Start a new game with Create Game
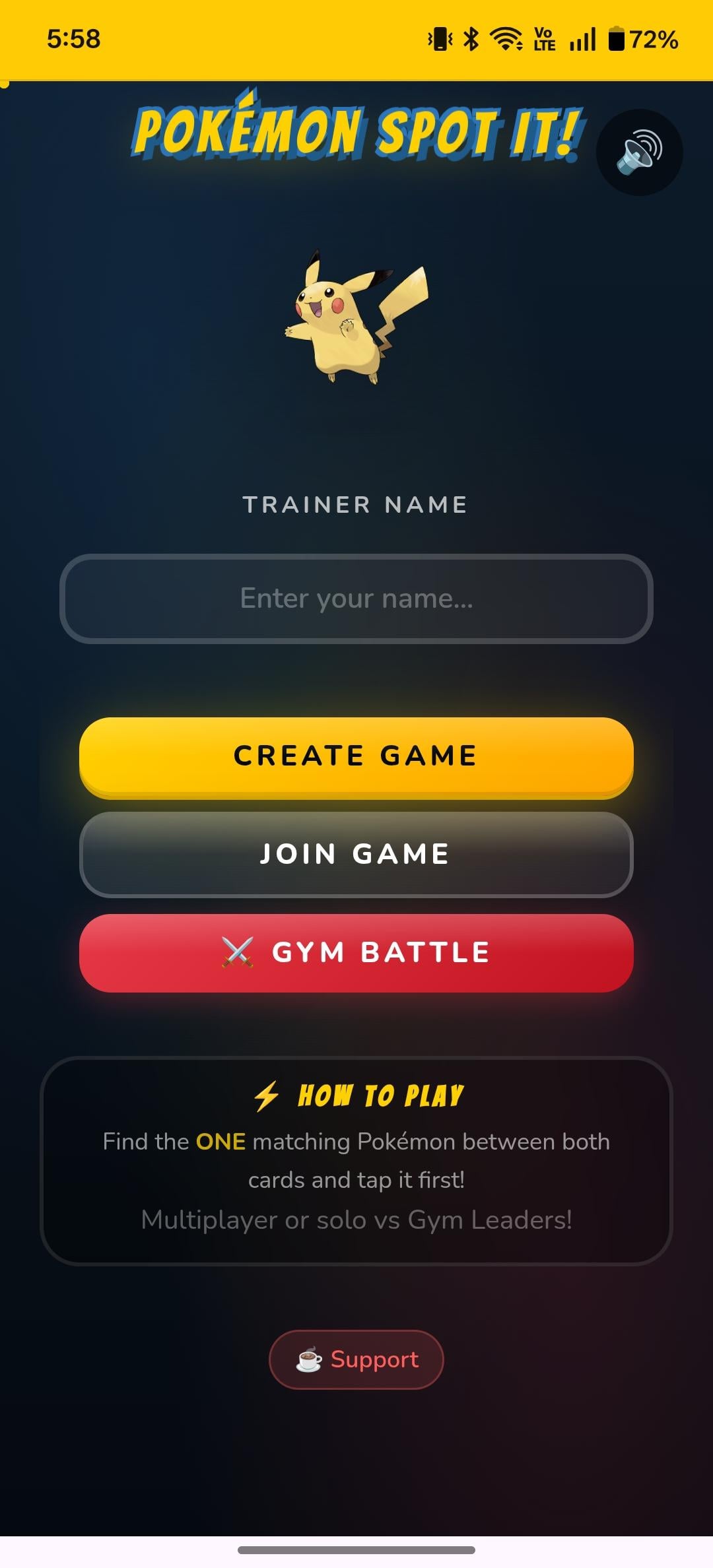 click(356, 756)
